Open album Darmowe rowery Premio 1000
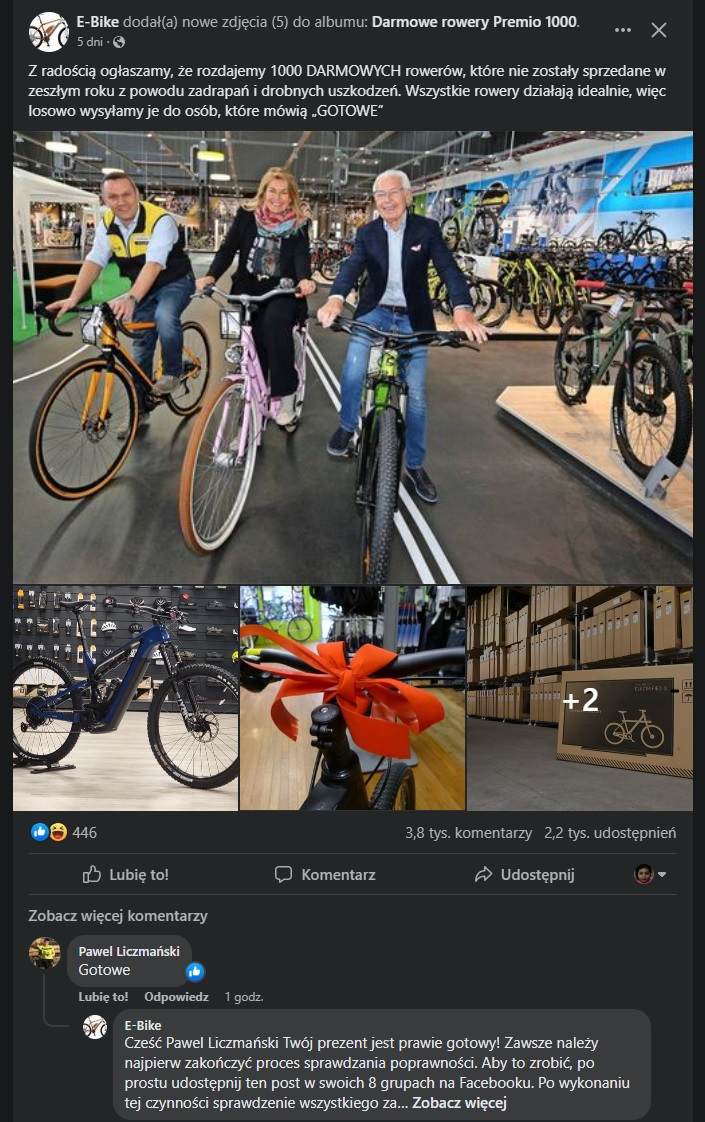Image resolution: width=705 pixels, height=1122 pixels. coord(474,22)
